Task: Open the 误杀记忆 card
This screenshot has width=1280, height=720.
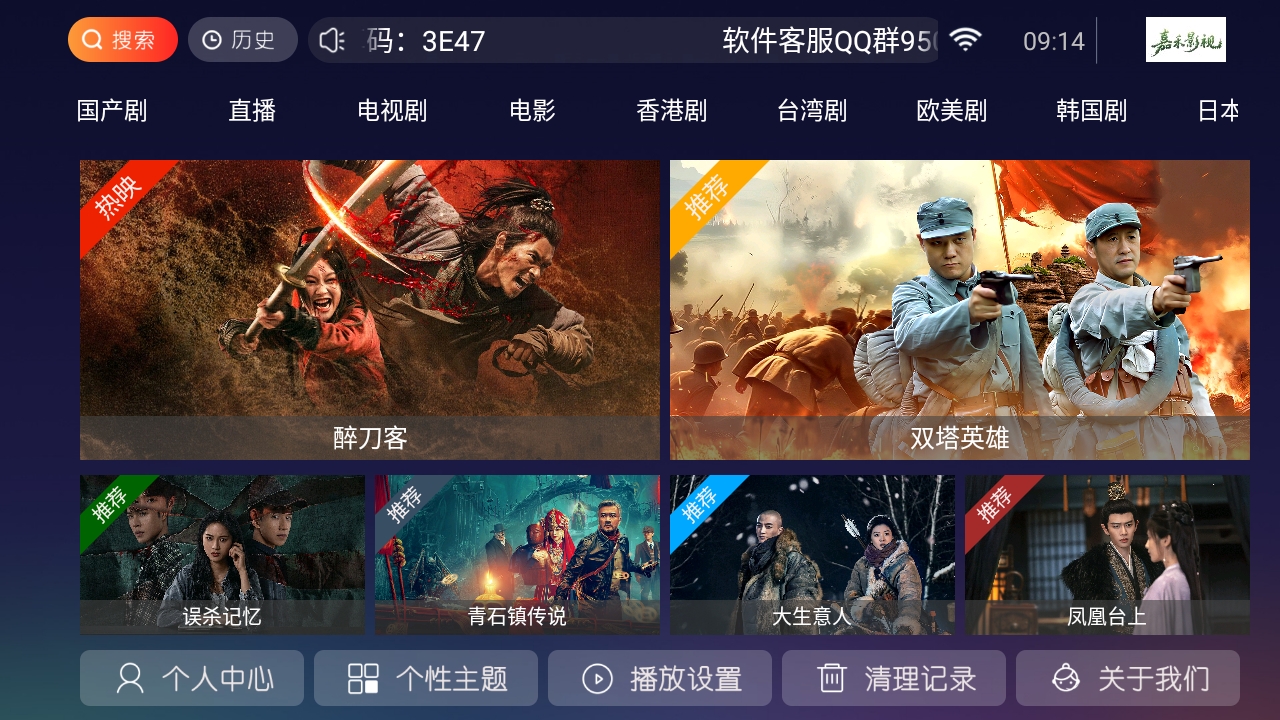Action: coord(222,555)
